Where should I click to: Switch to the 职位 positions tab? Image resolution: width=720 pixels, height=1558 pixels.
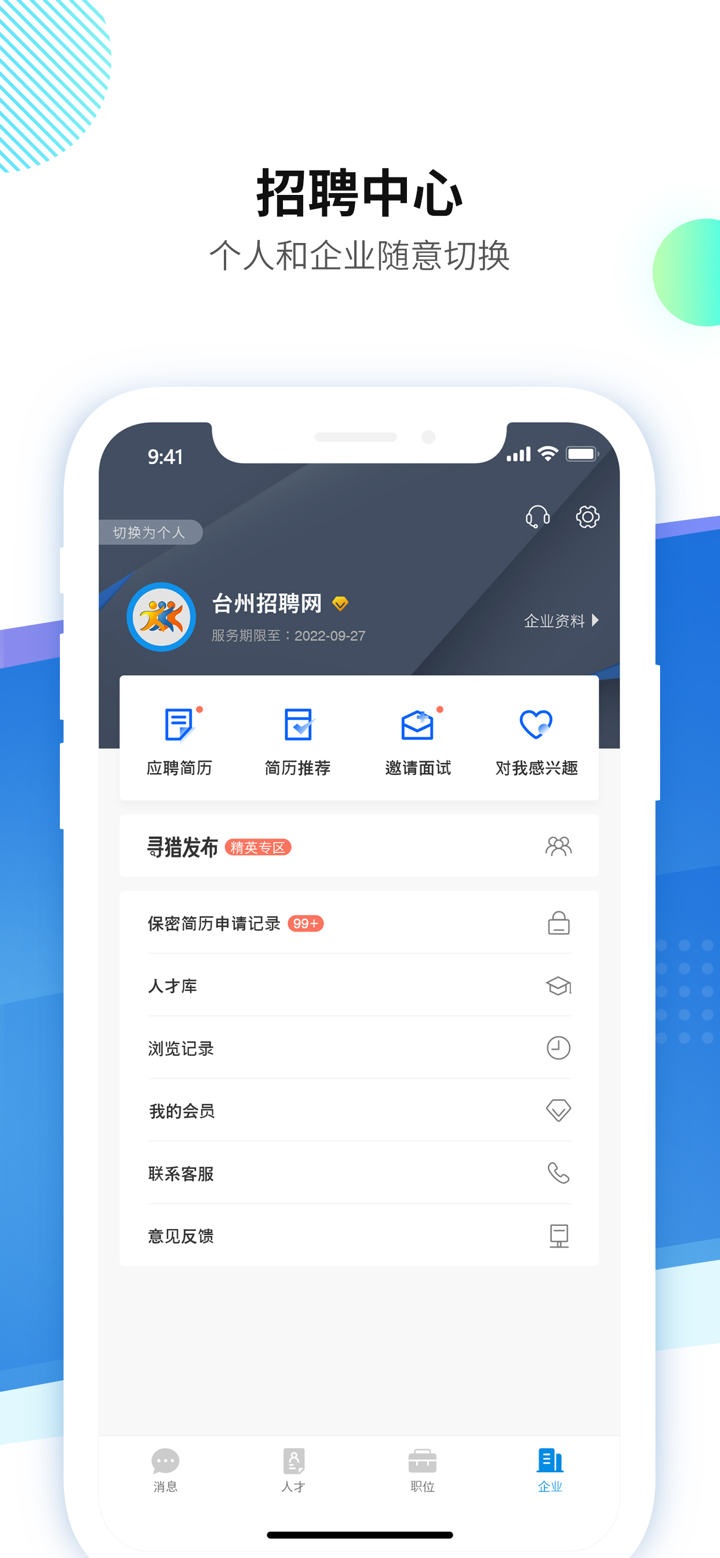pyautogui.click(x=421, y=1470)
